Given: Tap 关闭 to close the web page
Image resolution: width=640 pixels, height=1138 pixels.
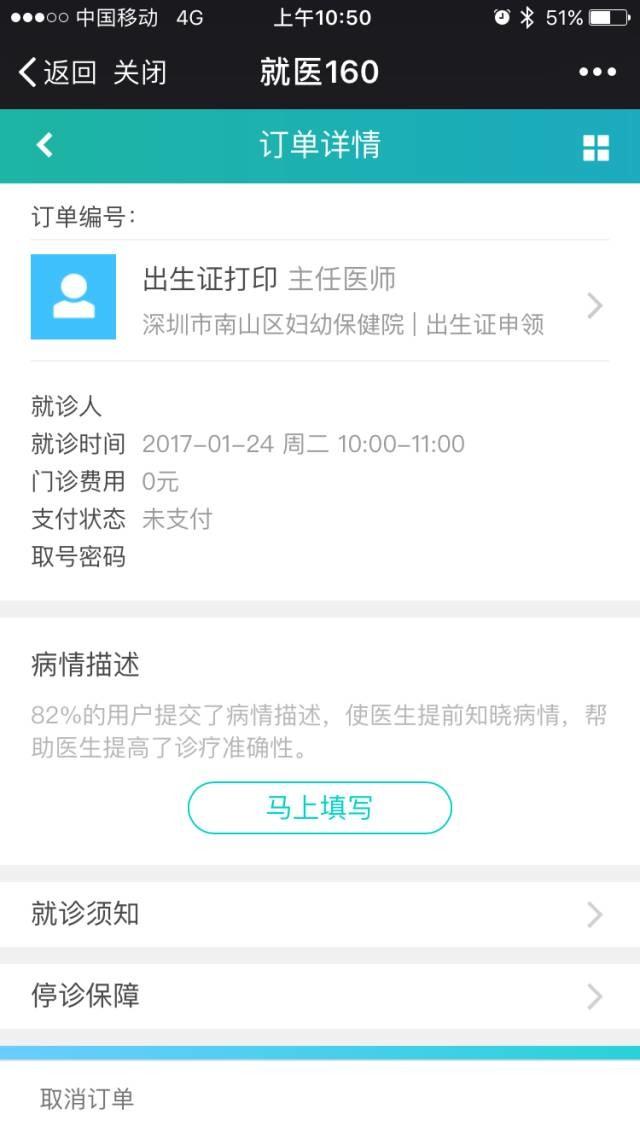Looking at the screenshot, I should coord(140,72).
